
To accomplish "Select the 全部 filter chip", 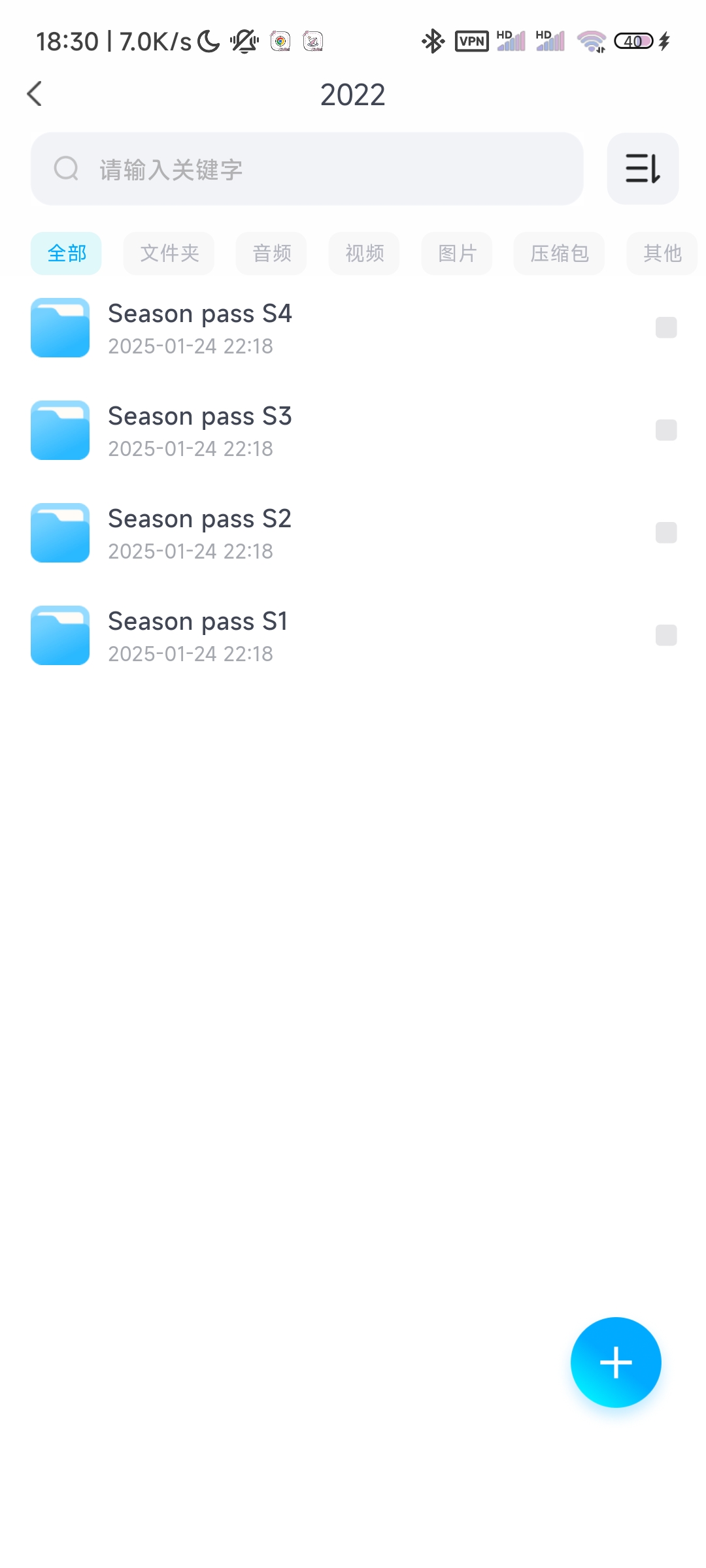I will [66, 253].
